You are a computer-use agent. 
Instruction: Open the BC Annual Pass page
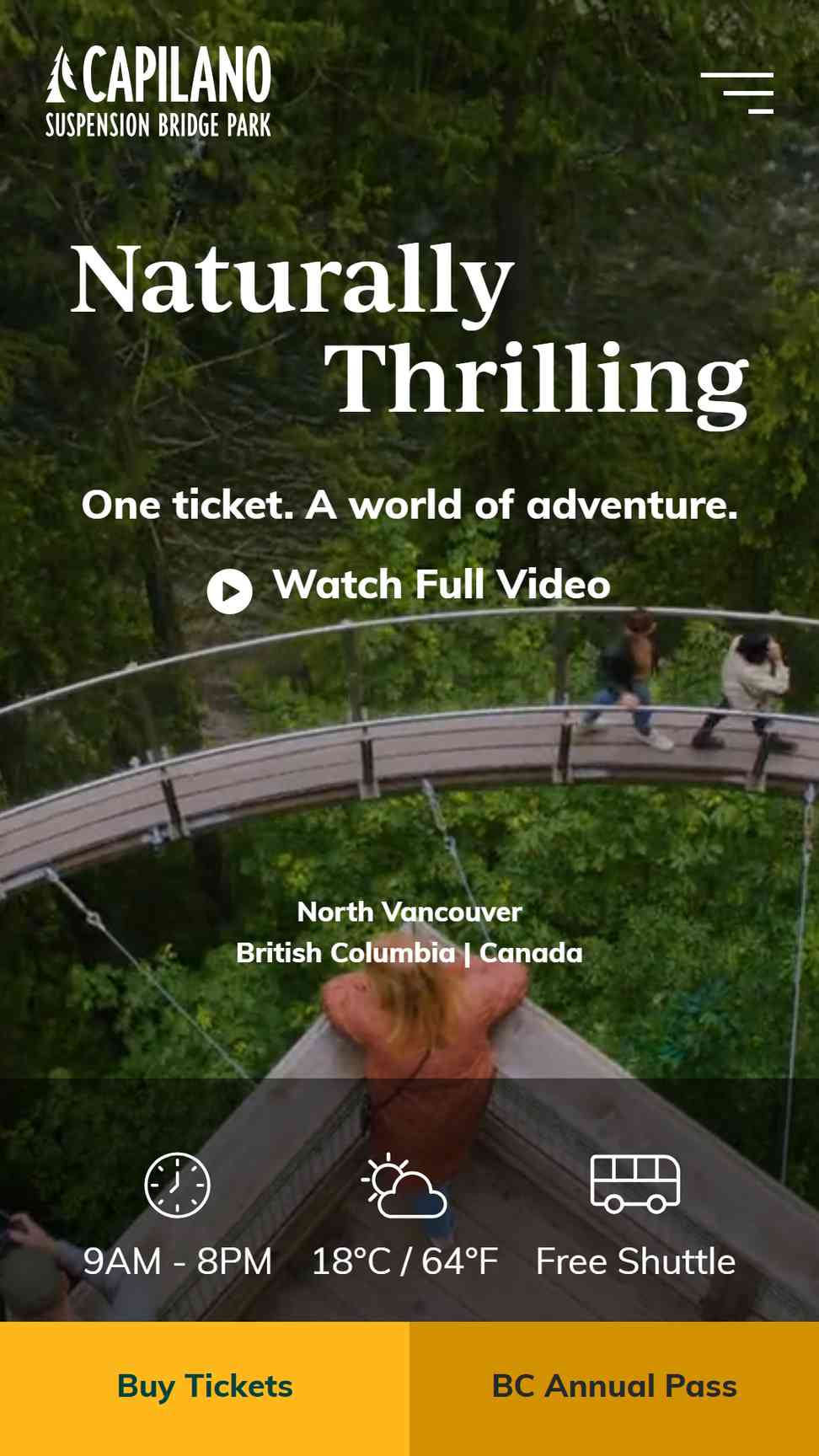pyautogui.click(x=614, y=1388)
